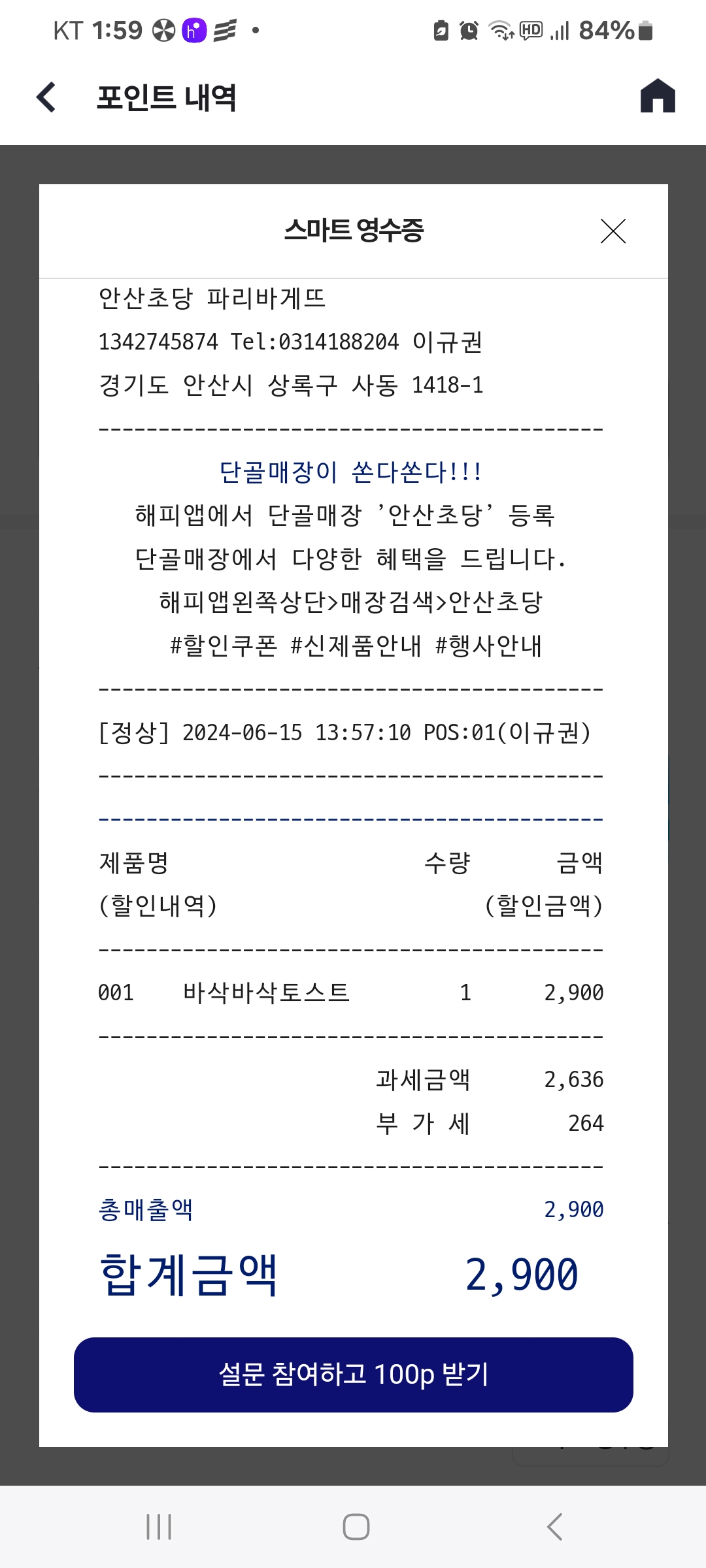
Task: Go back from 포인트 내역 page
Action: pos(46,97)
